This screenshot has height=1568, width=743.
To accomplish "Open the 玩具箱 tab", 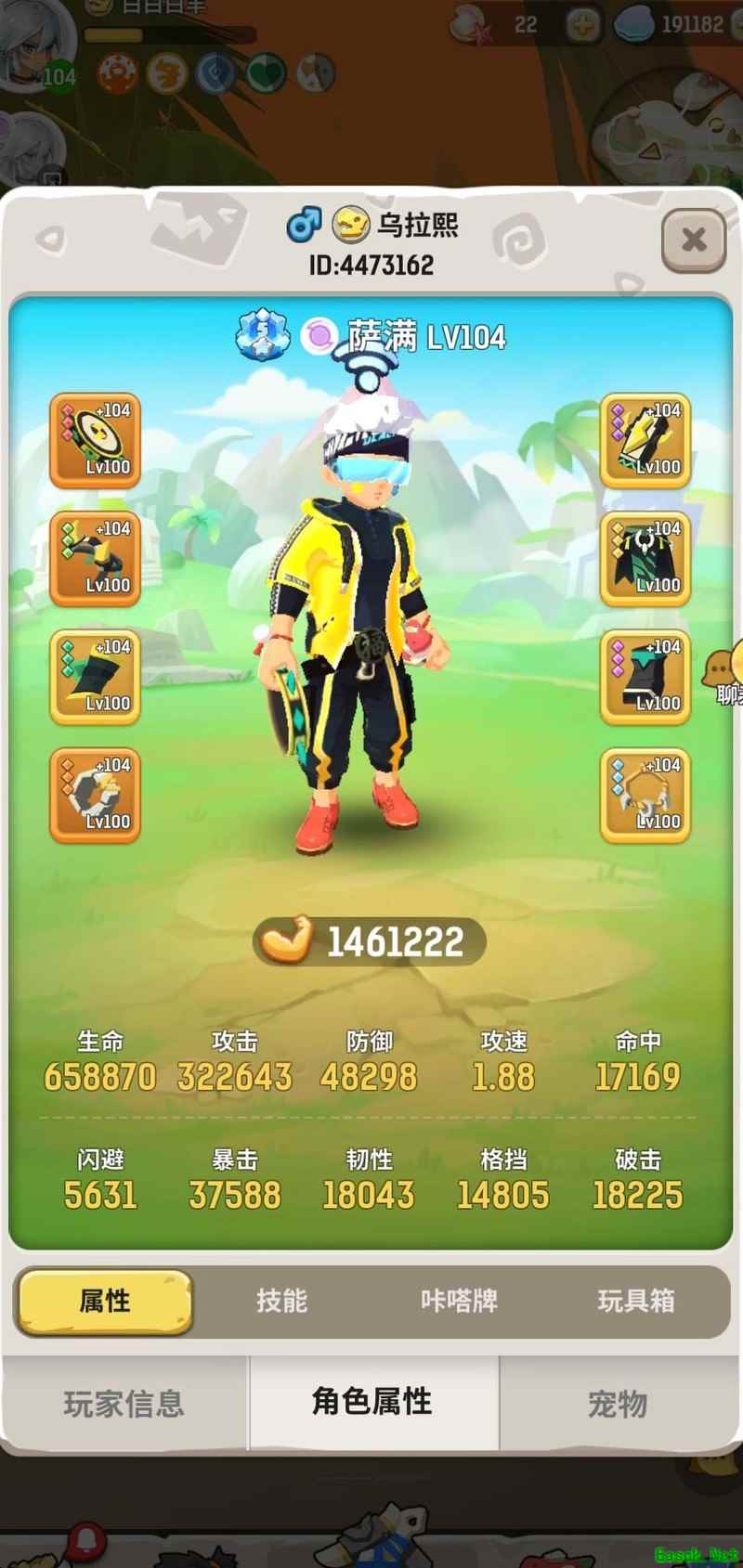I will click(x=635, y=1301).
